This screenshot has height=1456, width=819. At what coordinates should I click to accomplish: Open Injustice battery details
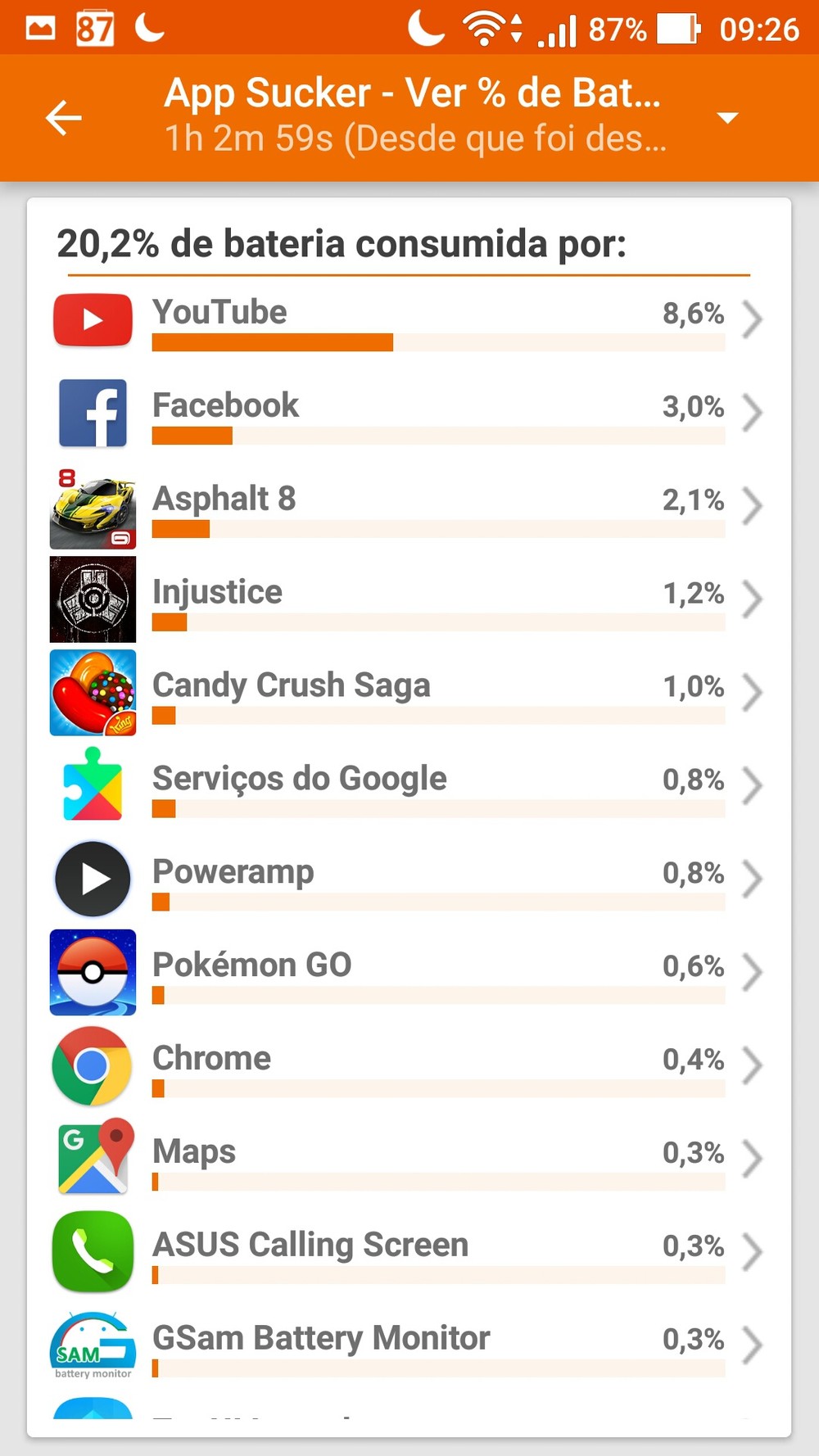coord(409,599)
